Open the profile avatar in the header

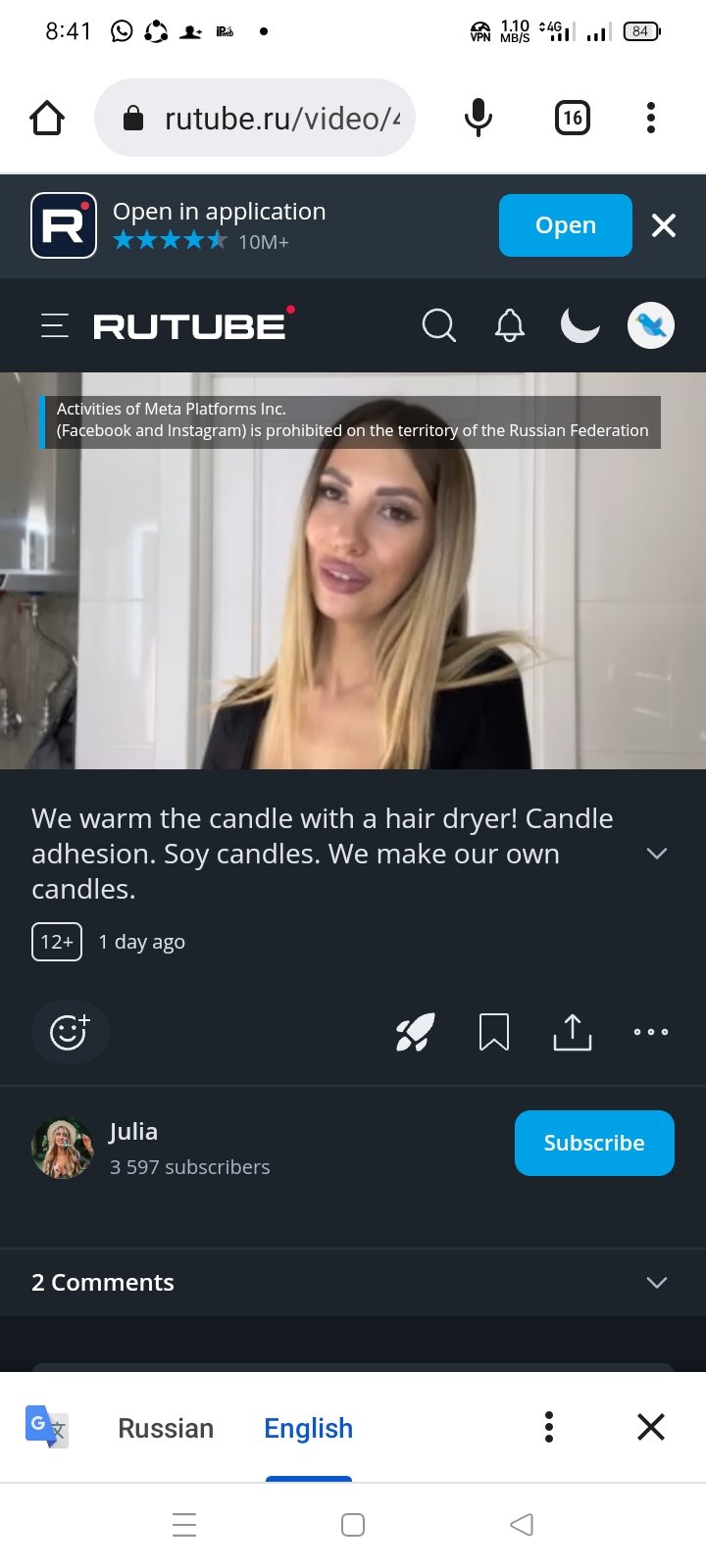pos(651,325)
